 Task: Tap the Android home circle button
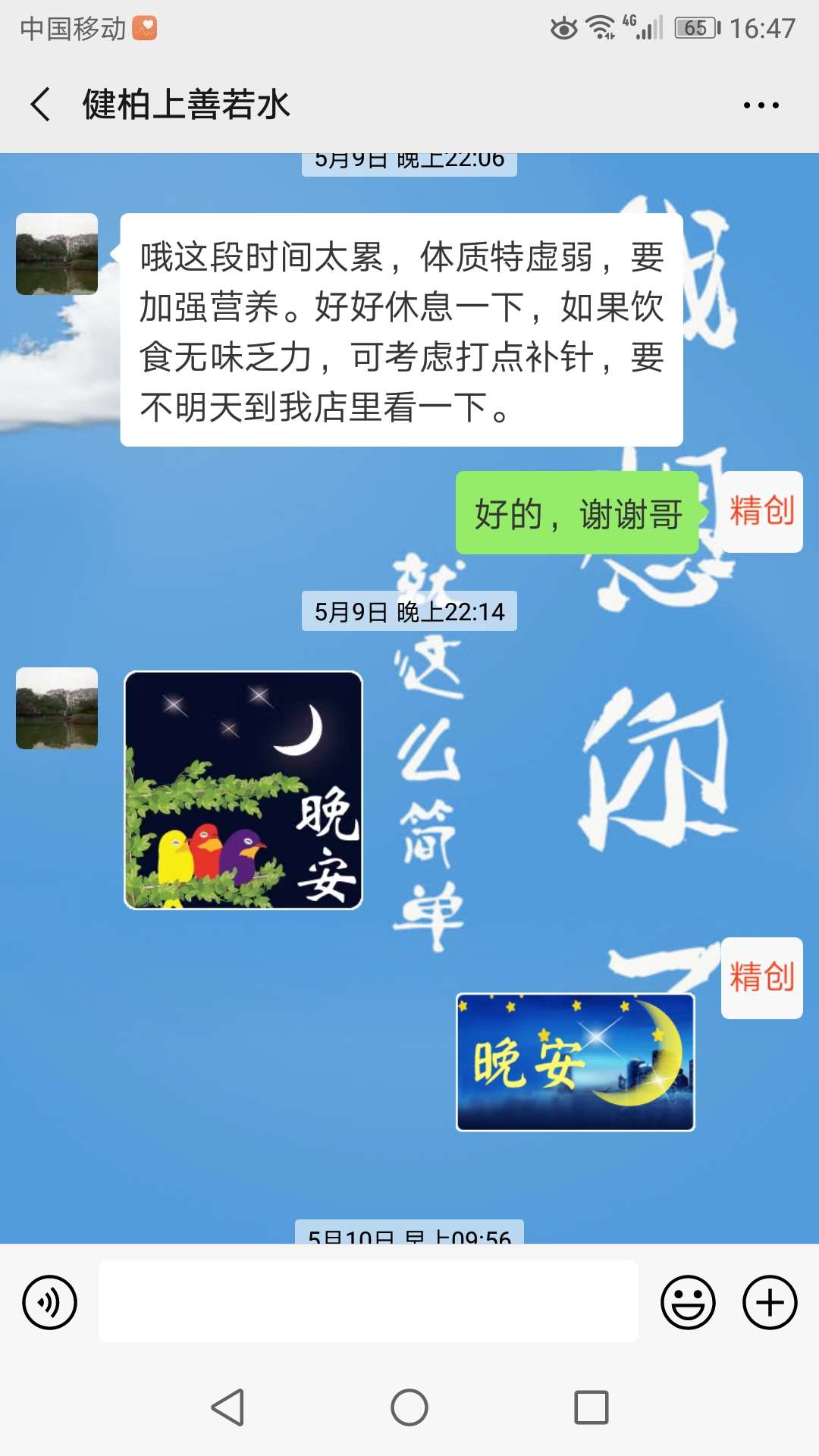click(x=409, y=1406)
